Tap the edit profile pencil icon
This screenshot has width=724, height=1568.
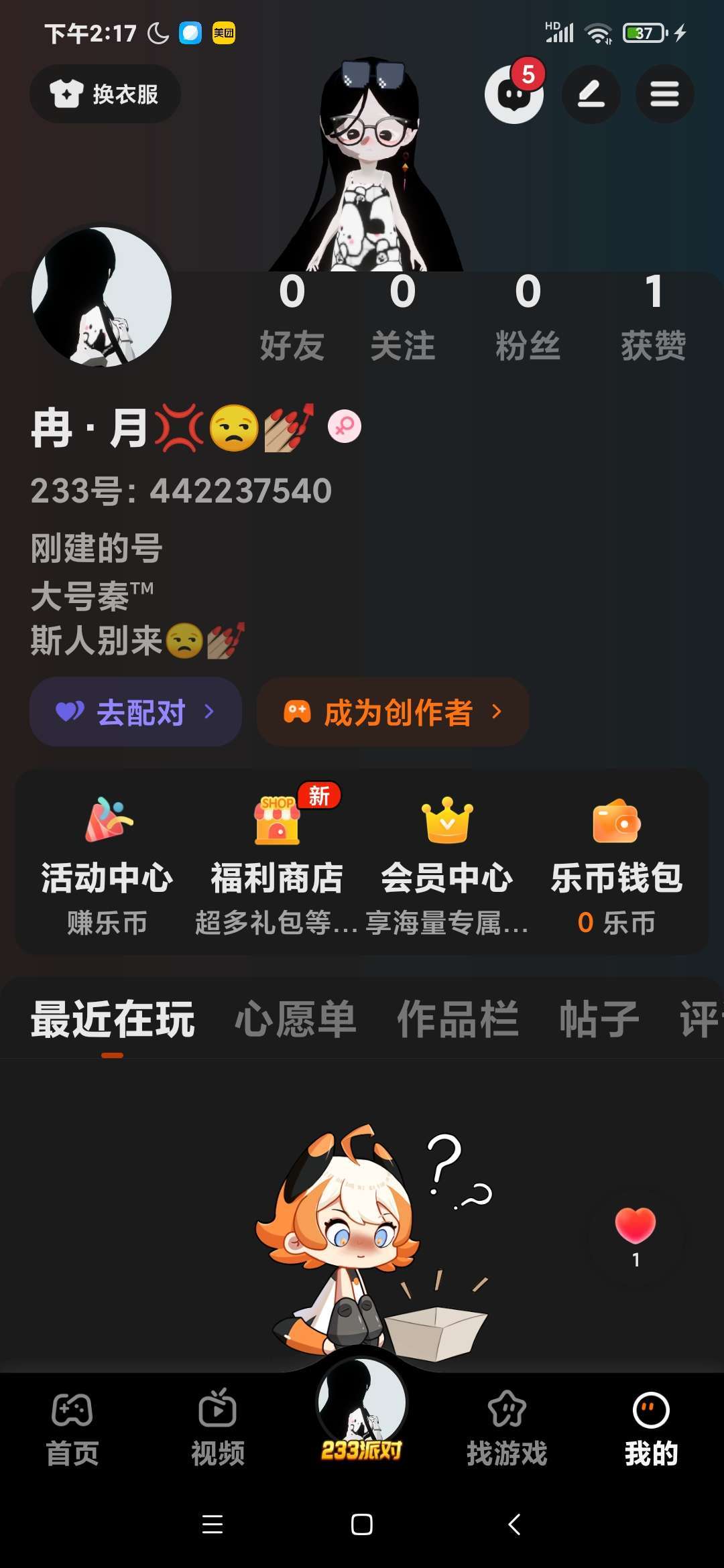pos(591,94)
